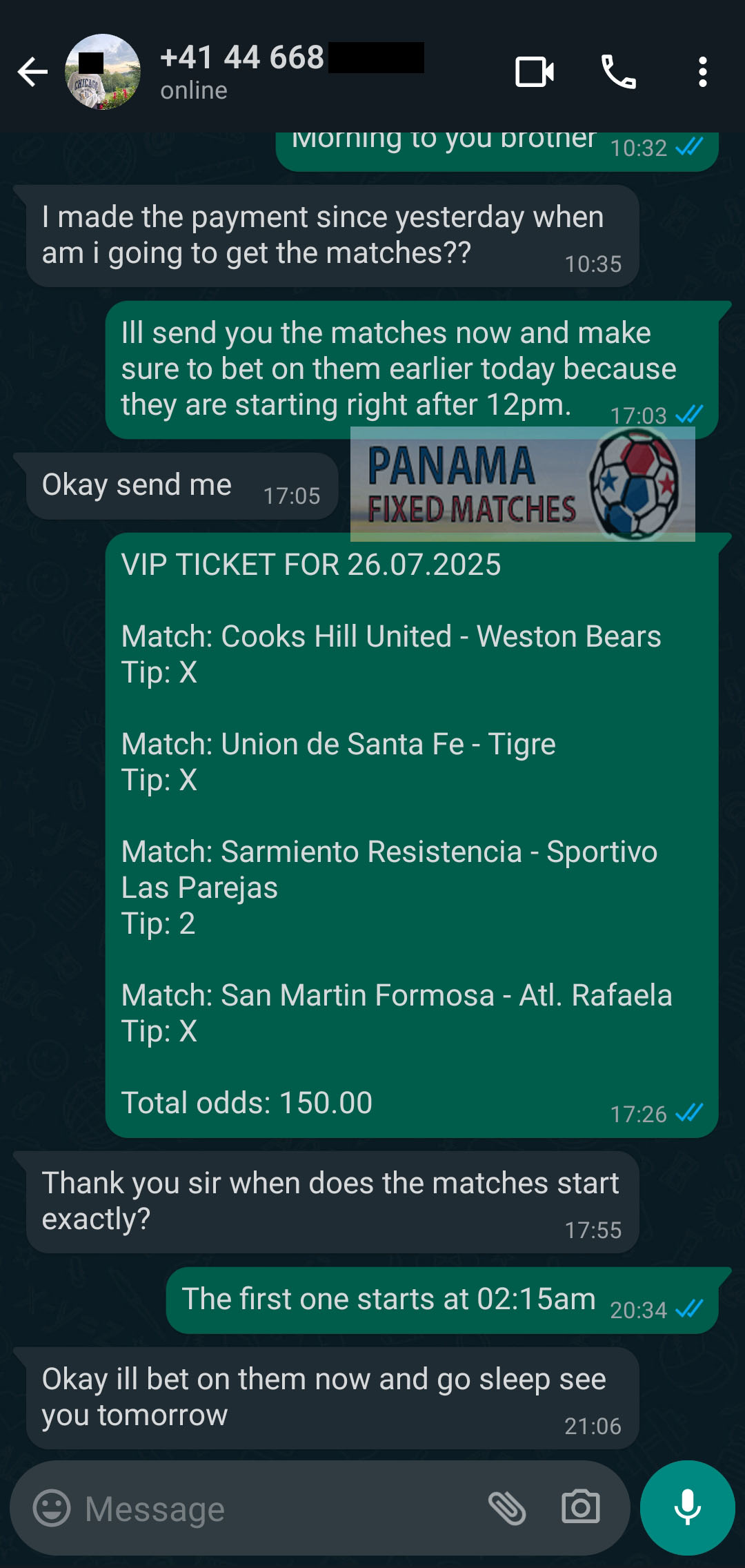Viewport: 745px width, 1568px height.
Task: Go back to the chat list
Action: [32, 72]
